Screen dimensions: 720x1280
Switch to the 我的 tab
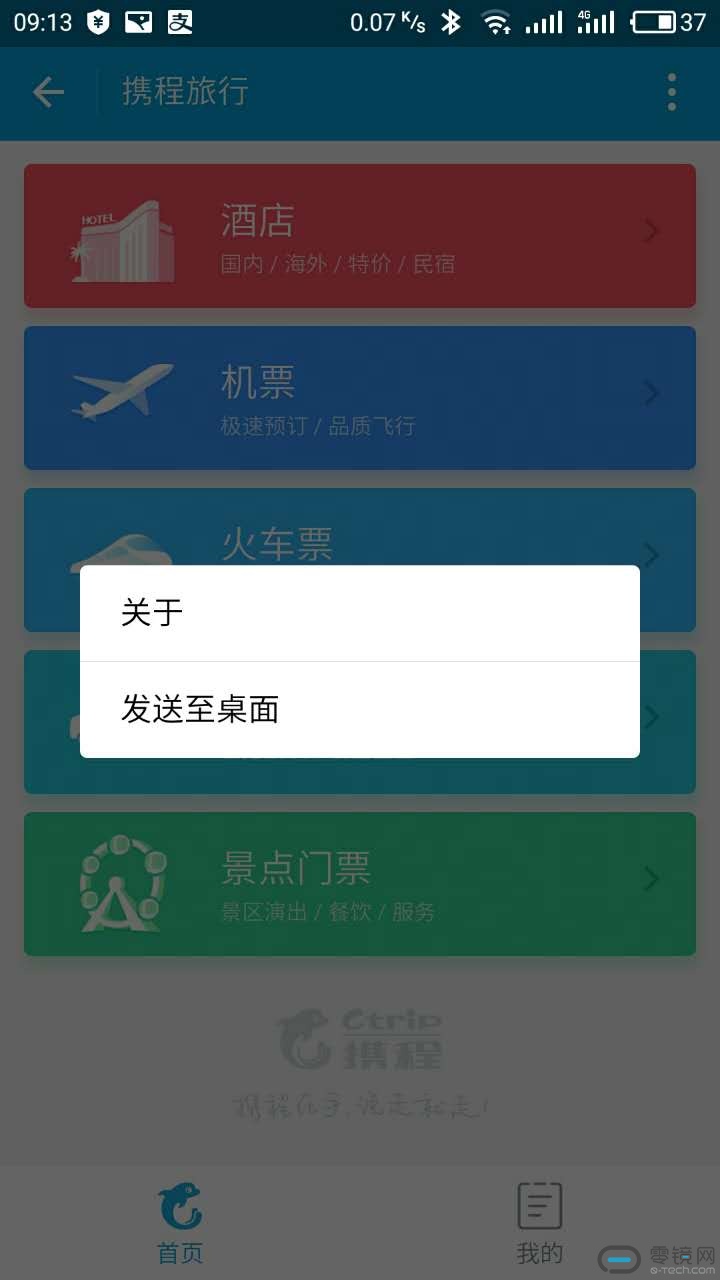tap(540, 1222)
